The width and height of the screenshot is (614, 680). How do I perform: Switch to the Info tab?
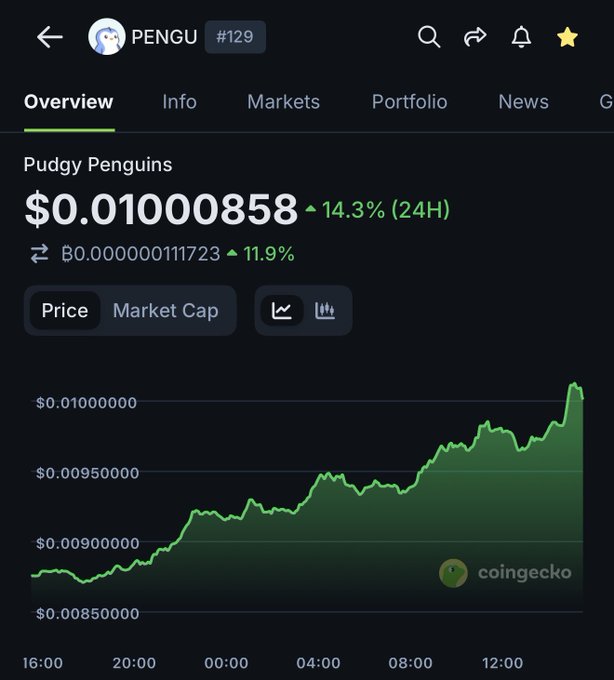click(179, 102)
